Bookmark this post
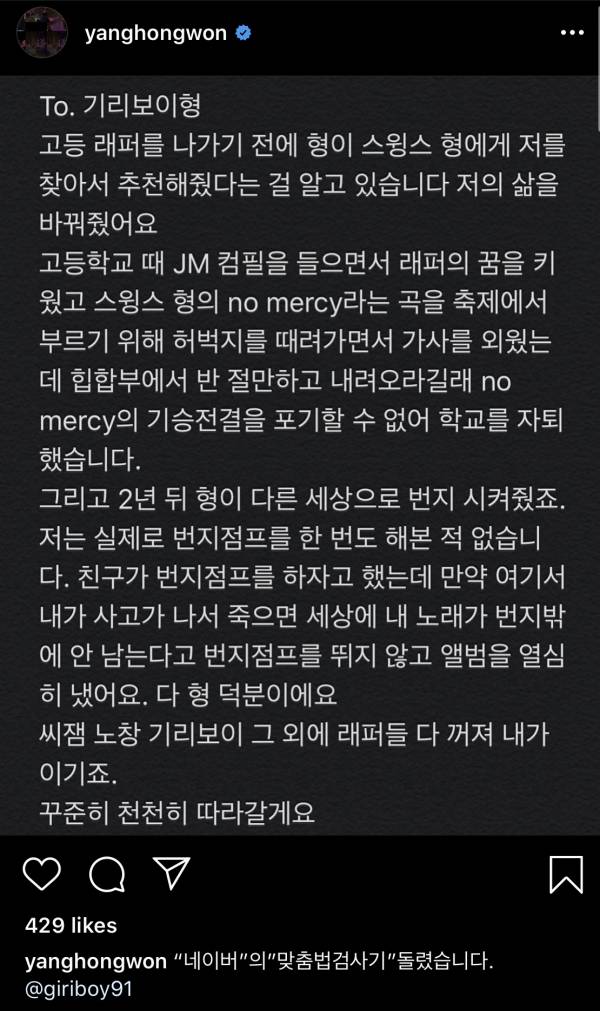The image size is (600, 1011). pyautogui.click(x=566, y=873)
